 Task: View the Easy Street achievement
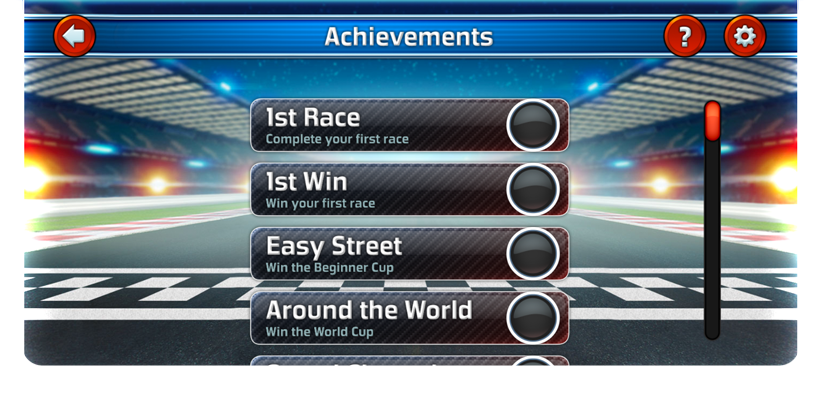409,254
